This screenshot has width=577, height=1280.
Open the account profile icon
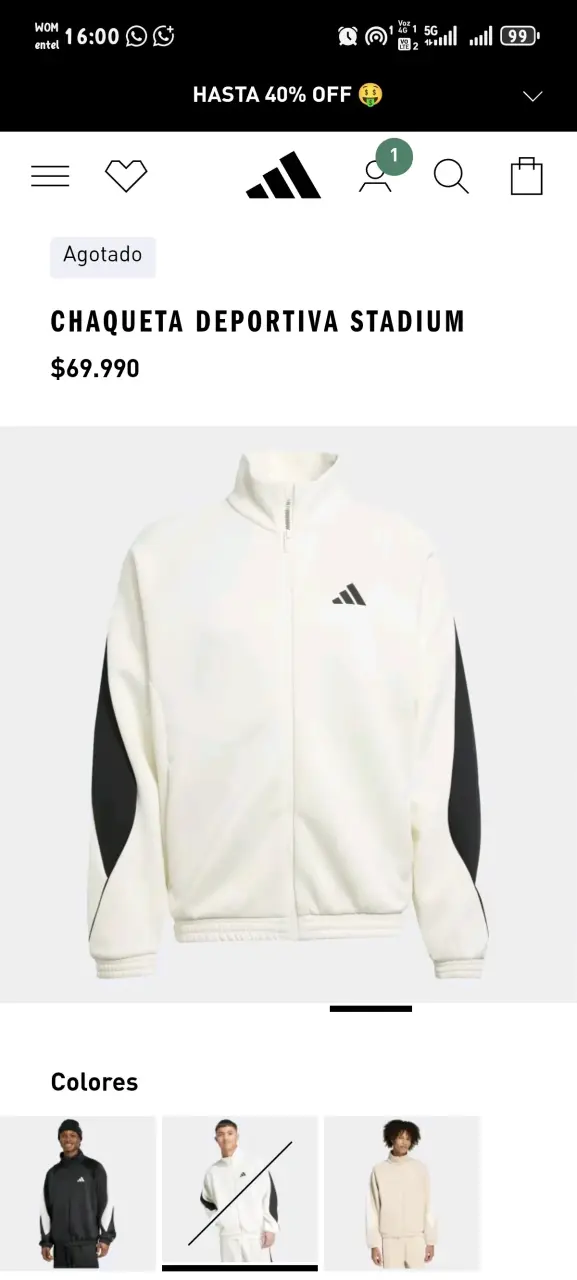coord(376,176)
